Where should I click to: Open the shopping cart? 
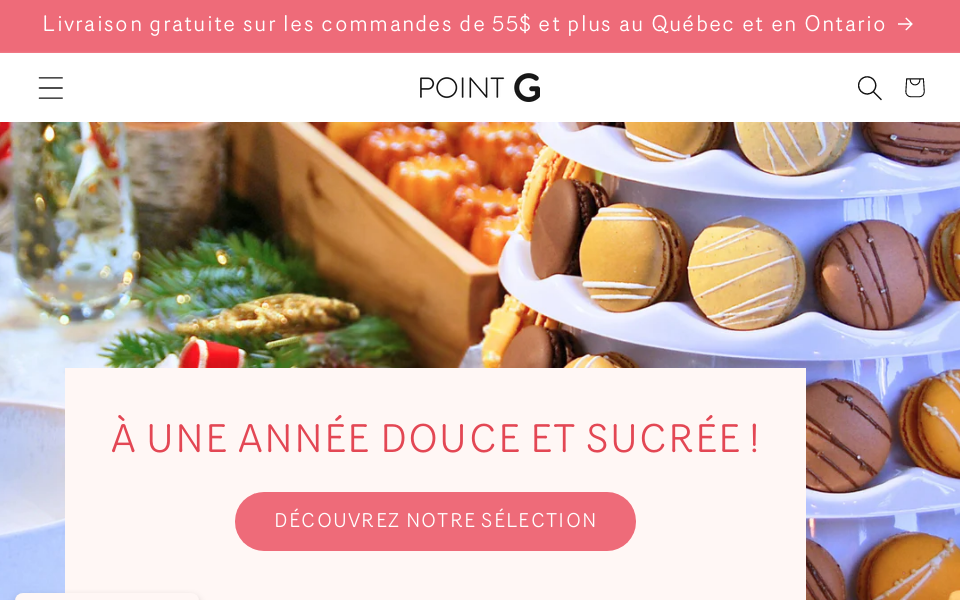coord(914,88)
